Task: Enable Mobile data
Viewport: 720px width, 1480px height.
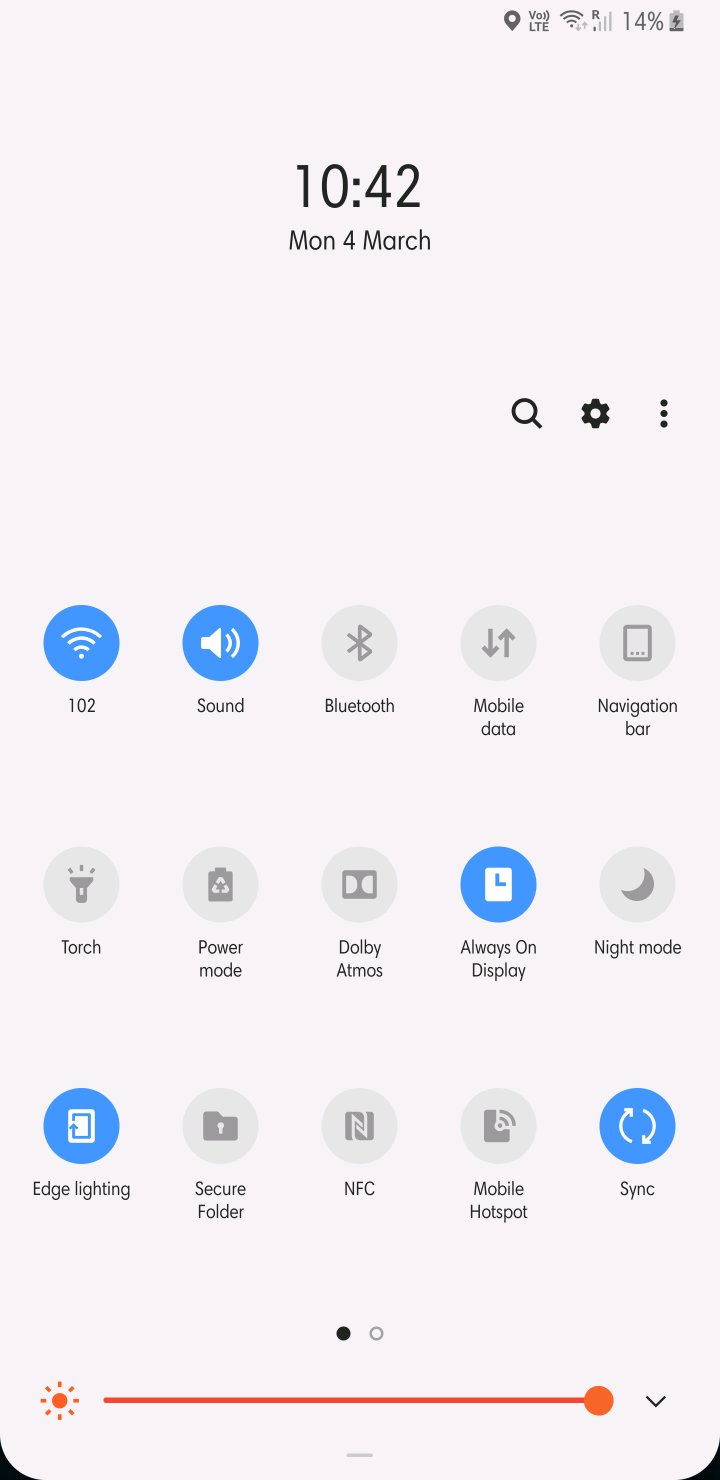Action: [x=498, y=643]
